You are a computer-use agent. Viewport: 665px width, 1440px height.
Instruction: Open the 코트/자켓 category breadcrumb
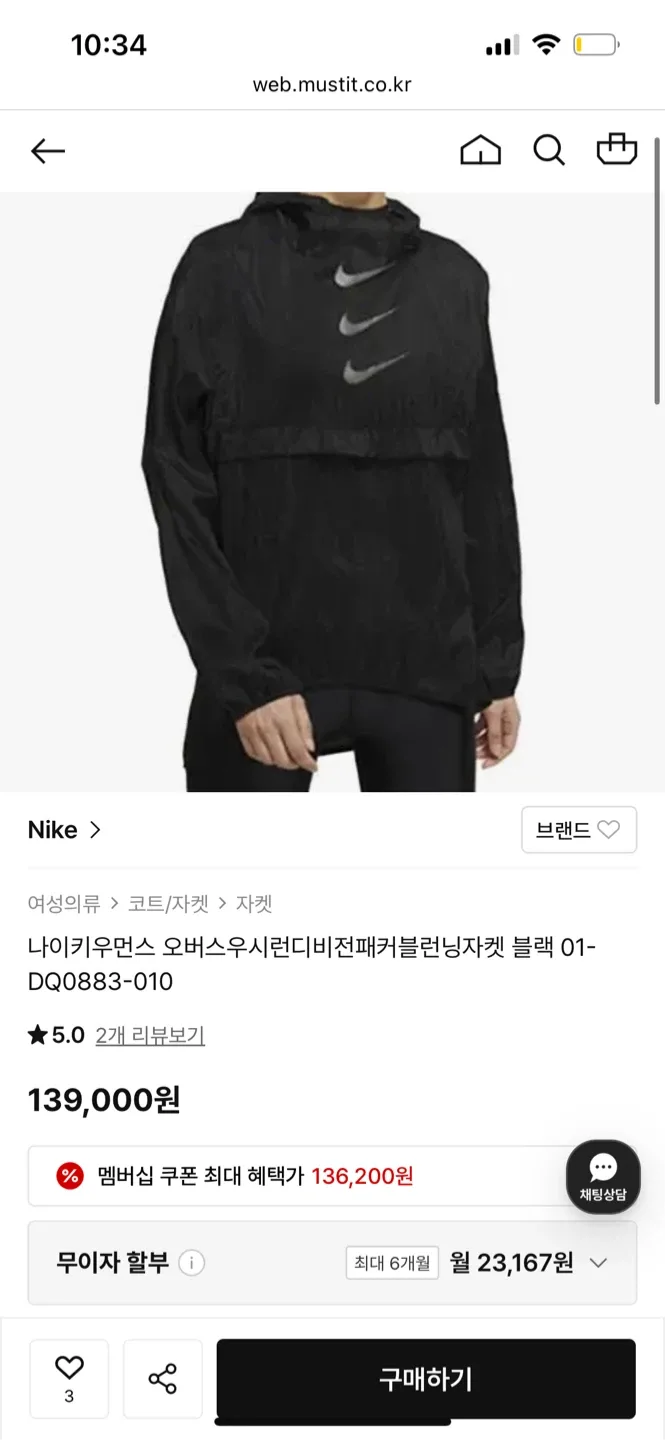coord(168,904)
